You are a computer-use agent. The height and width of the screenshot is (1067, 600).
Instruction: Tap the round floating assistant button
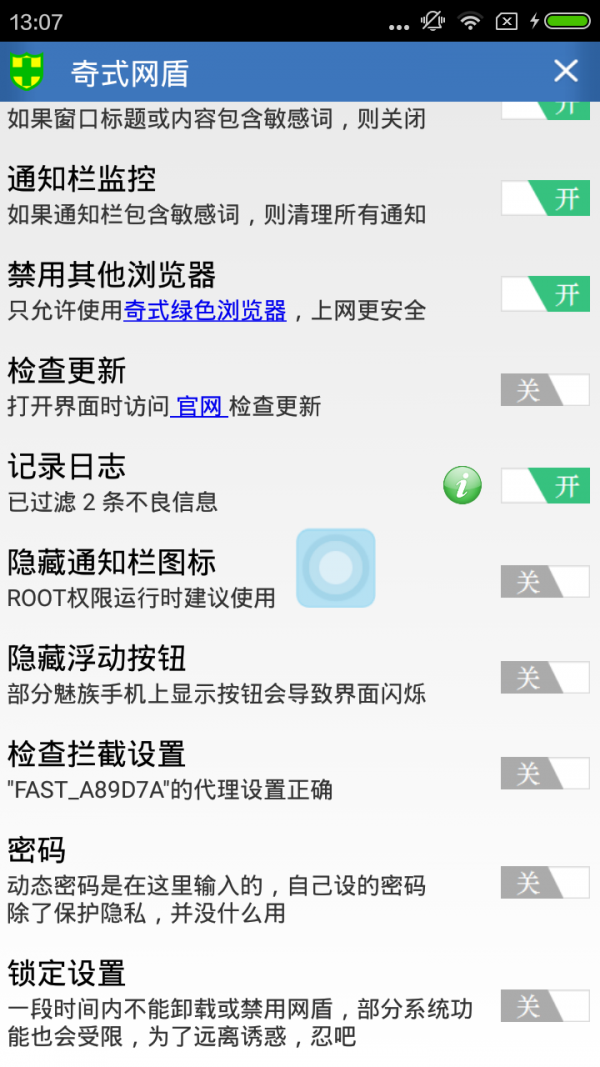(336, 568)
